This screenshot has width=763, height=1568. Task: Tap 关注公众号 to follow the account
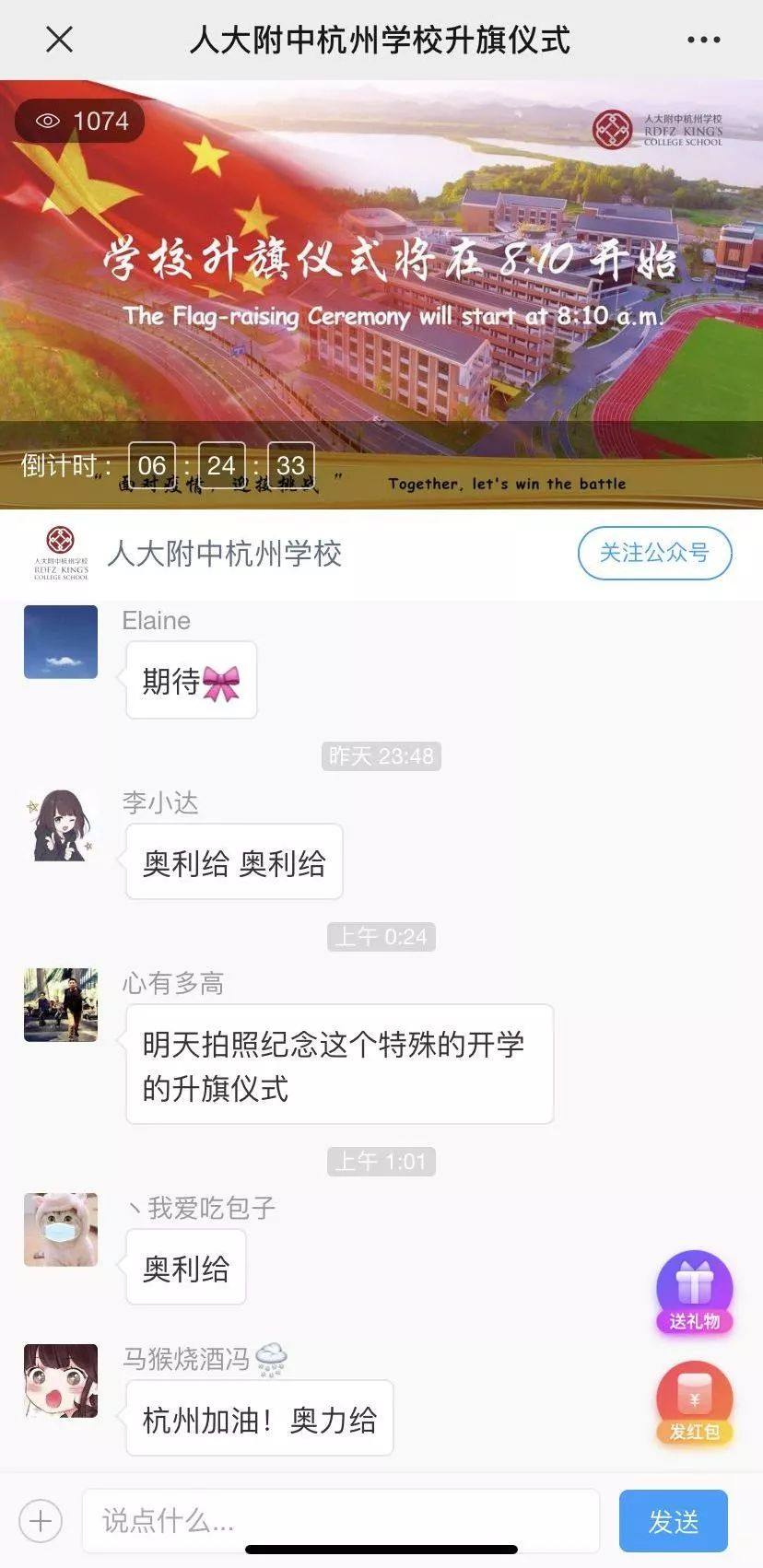[654, 553]
